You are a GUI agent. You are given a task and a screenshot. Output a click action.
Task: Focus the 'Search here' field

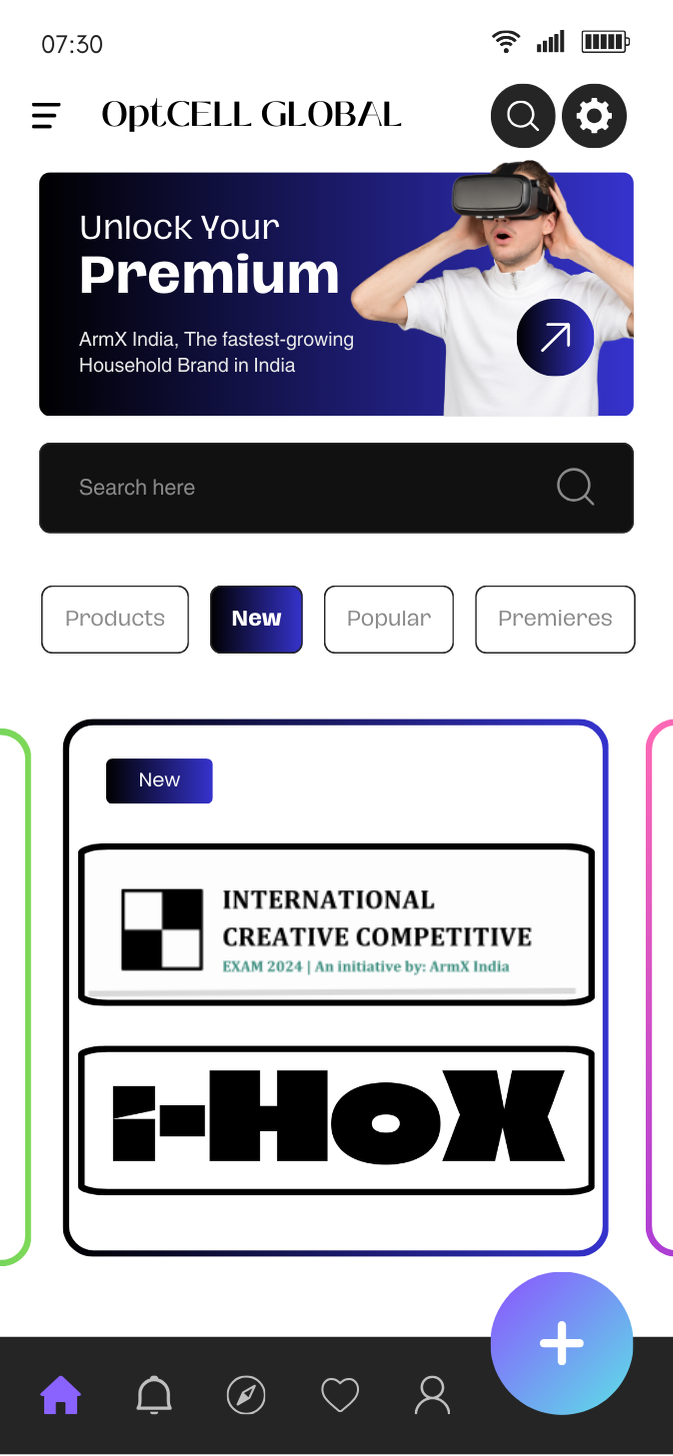click(x=300, y=488)
